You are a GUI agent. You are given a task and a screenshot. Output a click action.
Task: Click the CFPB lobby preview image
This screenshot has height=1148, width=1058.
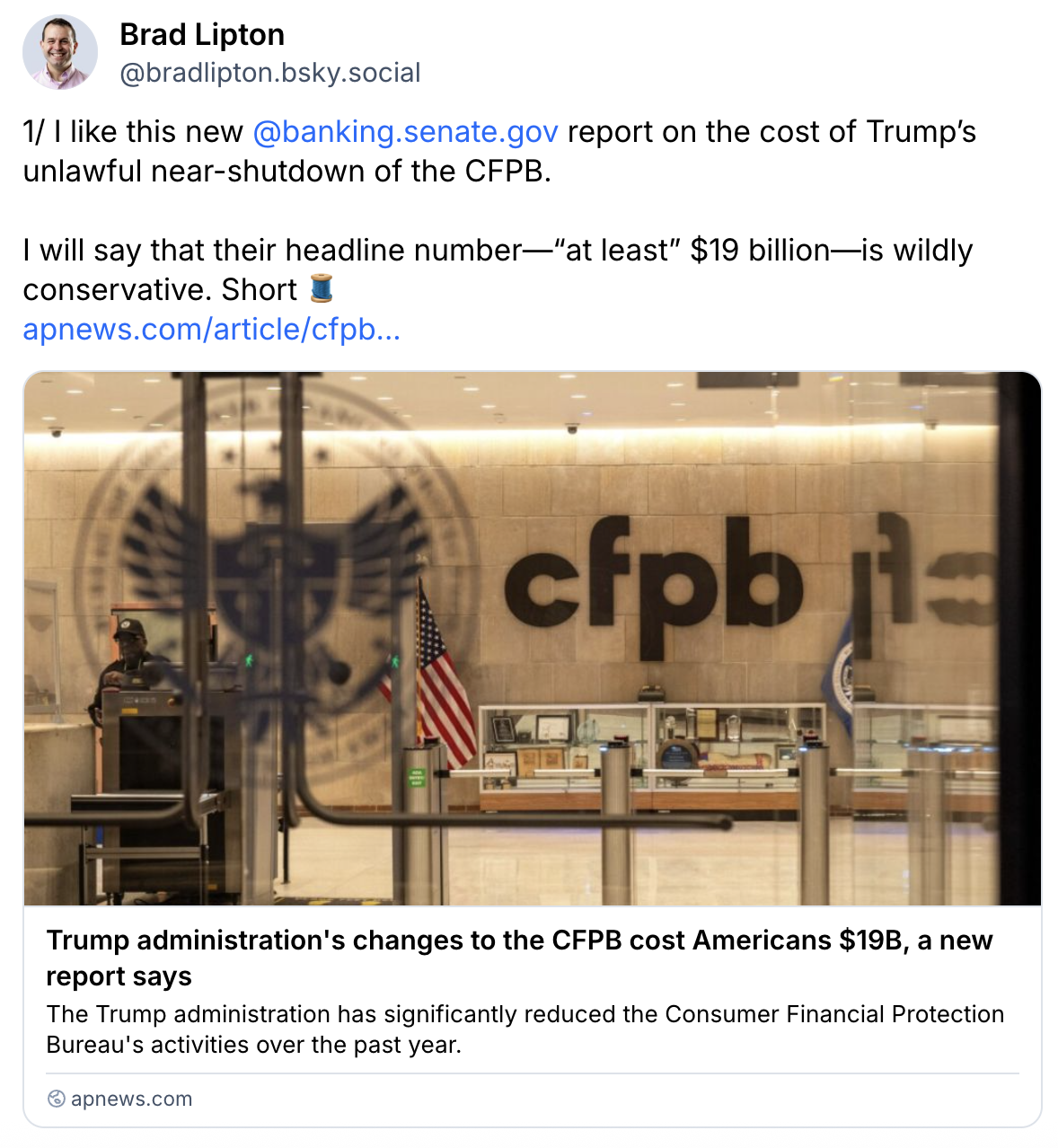click(x=529, y=638)
